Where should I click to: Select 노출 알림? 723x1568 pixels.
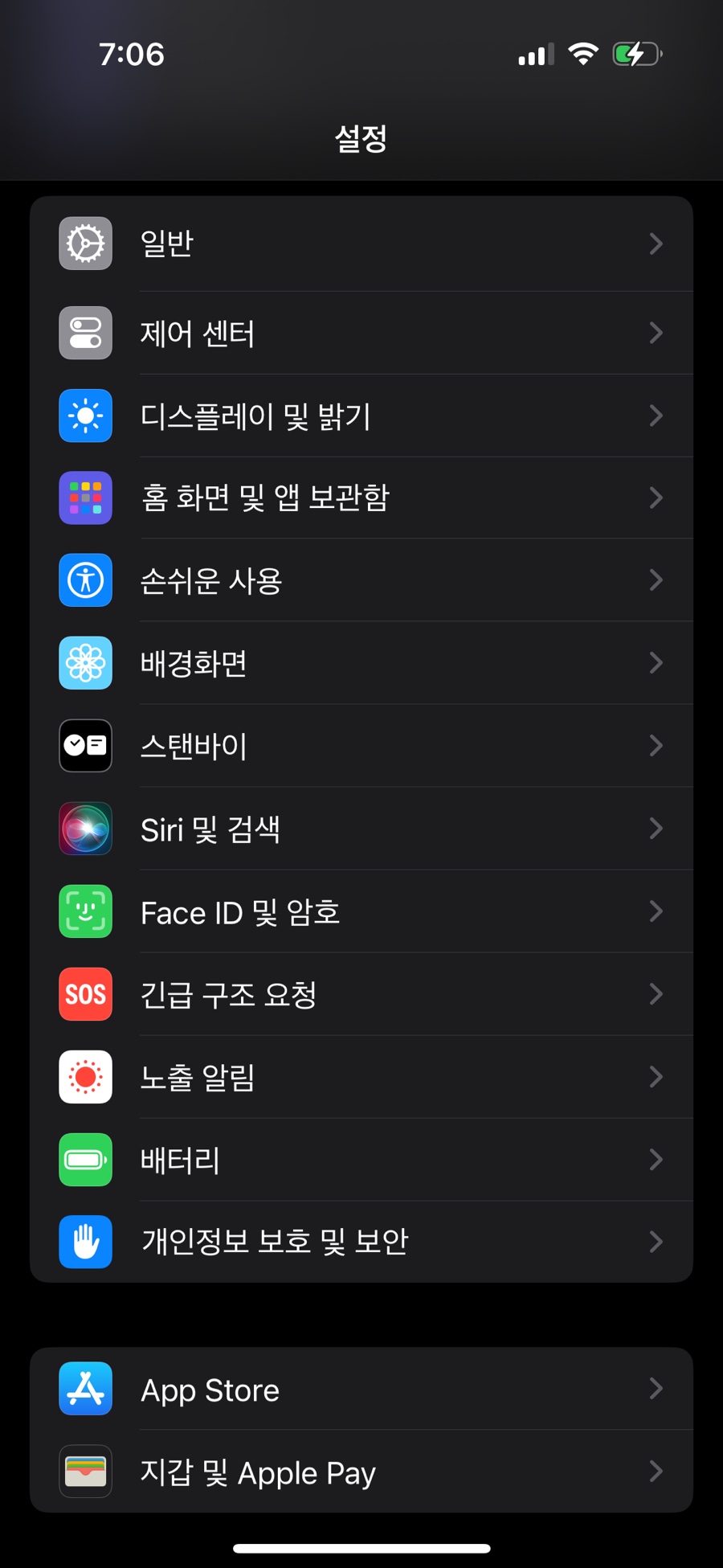pos(361,1077)
